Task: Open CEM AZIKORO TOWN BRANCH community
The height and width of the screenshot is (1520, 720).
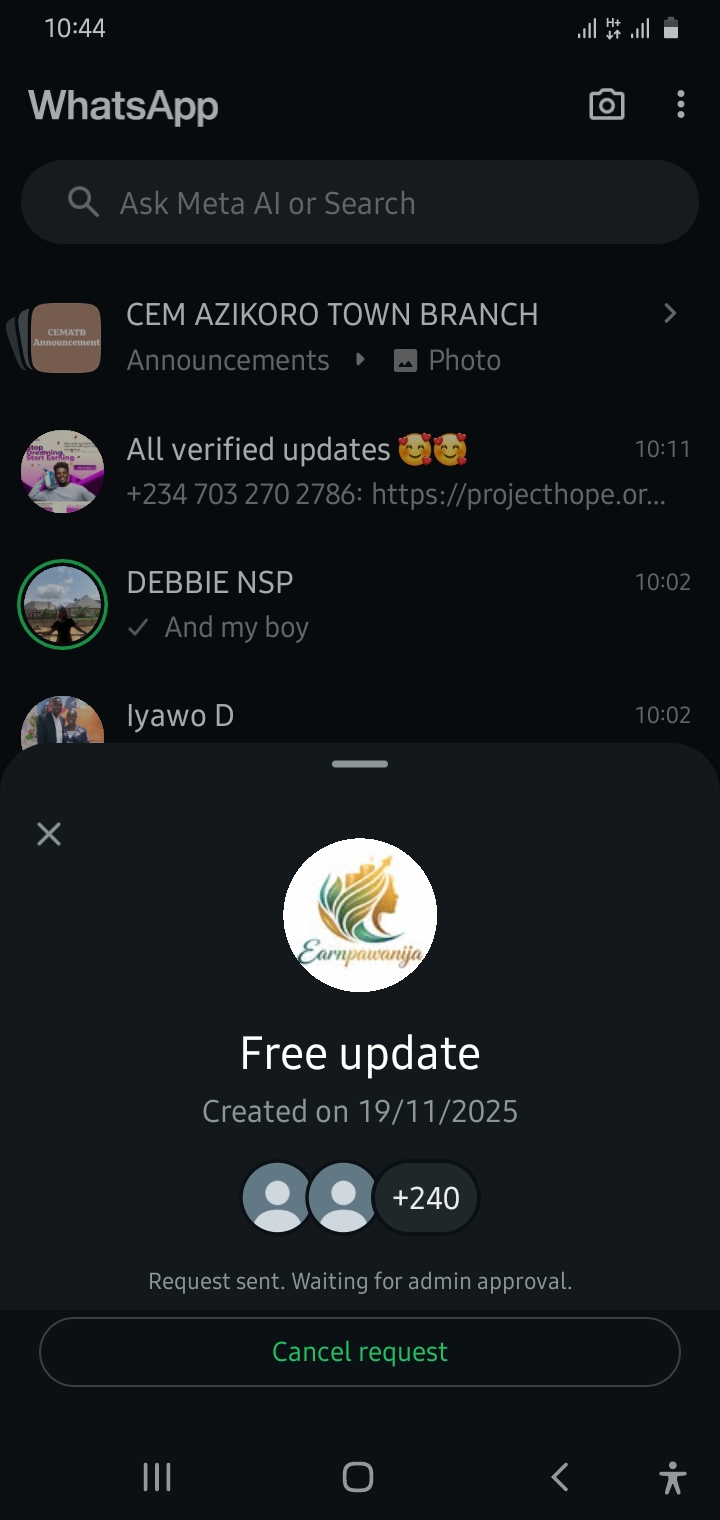Action: [x=332, y=336]
